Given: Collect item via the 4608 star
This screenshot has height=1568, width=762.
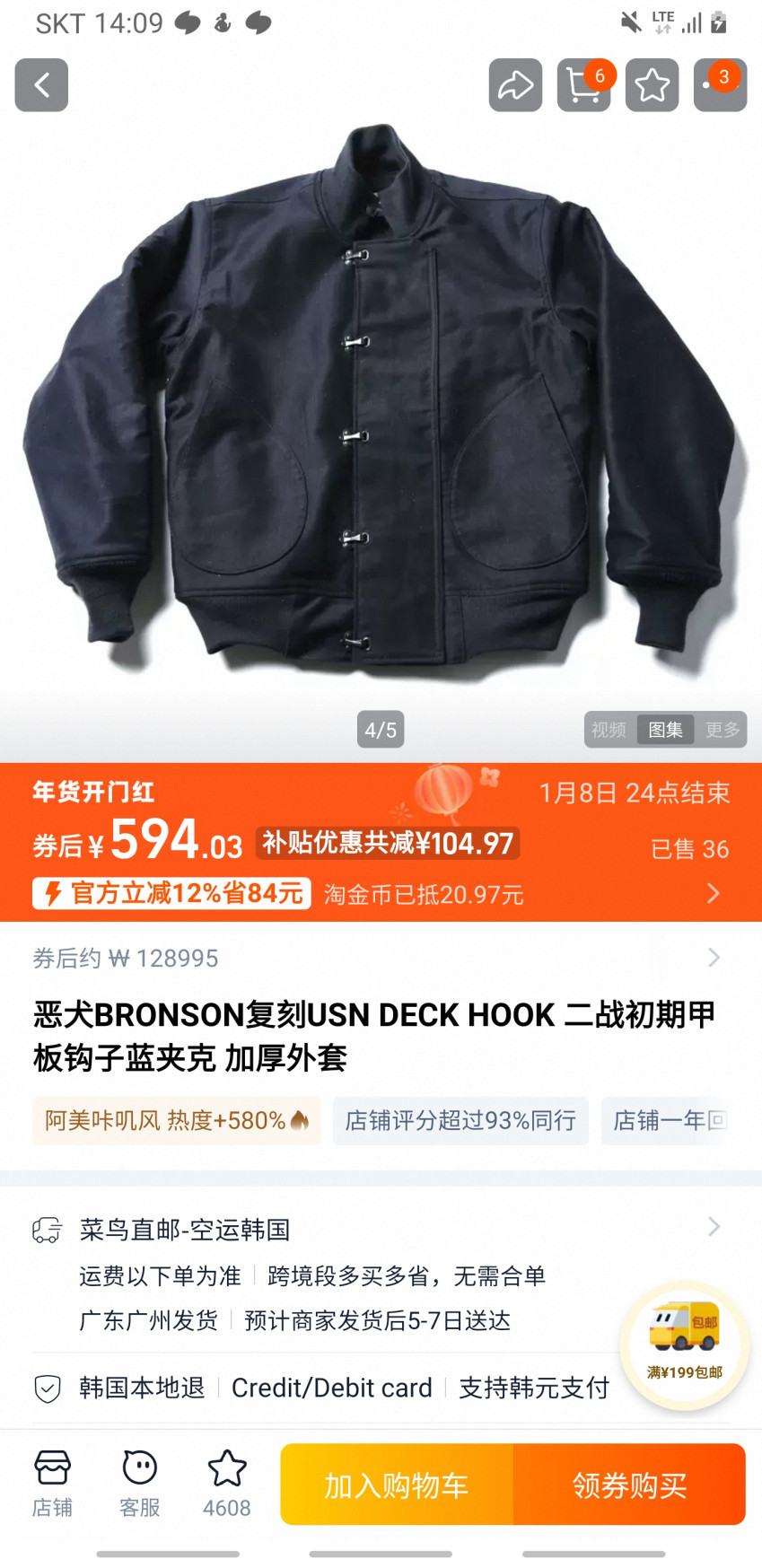Looking at the screenshot, I should [x=226, y=1484].
